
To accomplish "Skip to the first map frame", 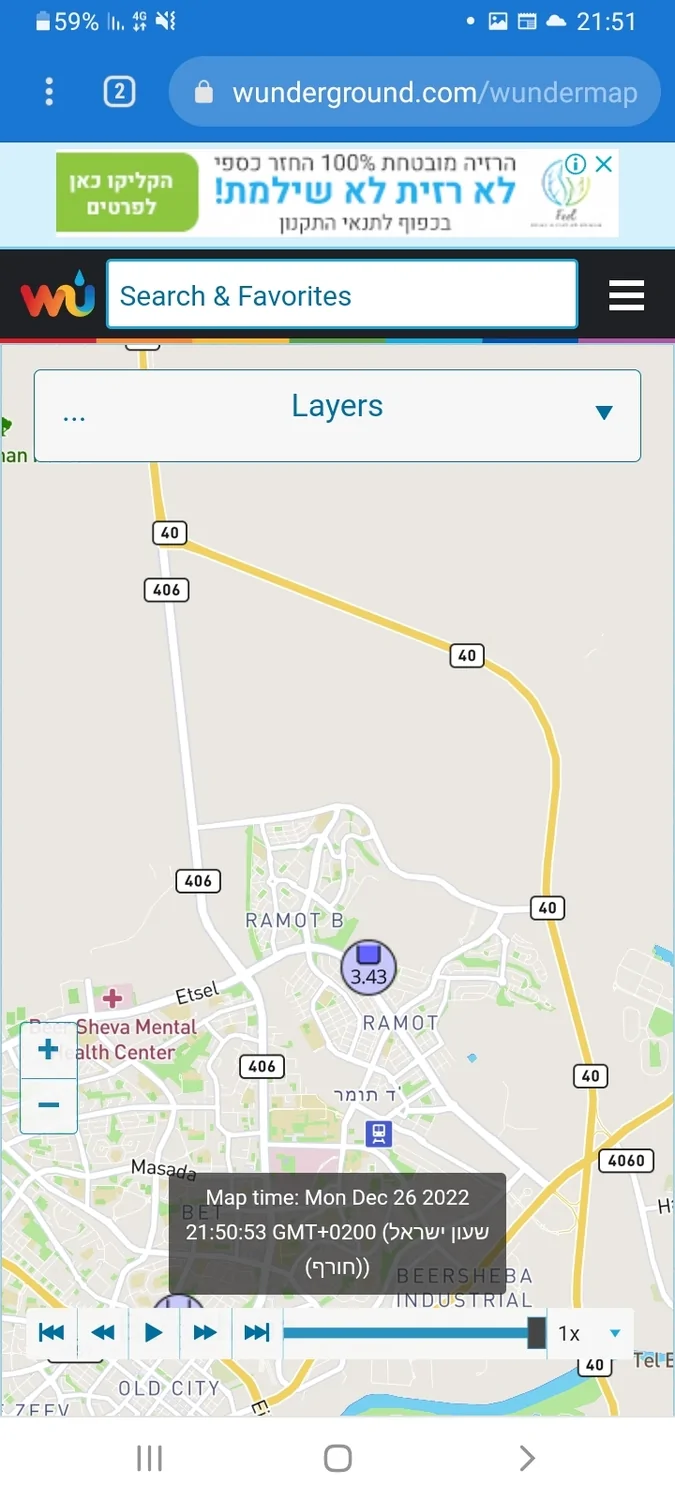I will [x=52, y=1333].
